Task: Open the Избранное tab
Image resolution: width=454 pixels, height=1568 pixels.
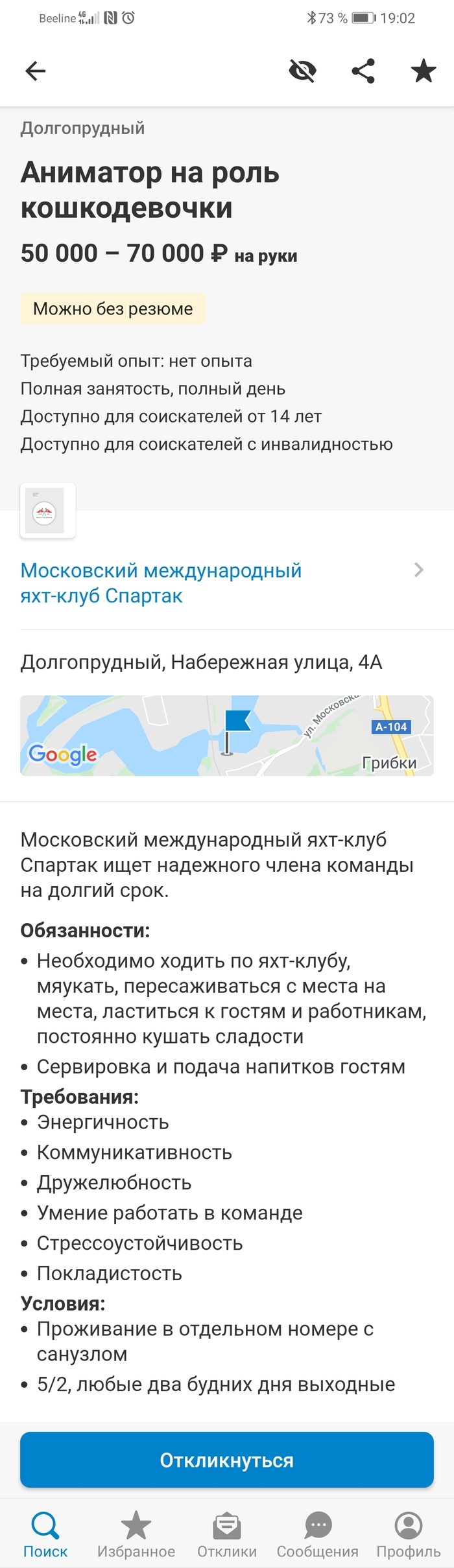Action: point(136,1534)
